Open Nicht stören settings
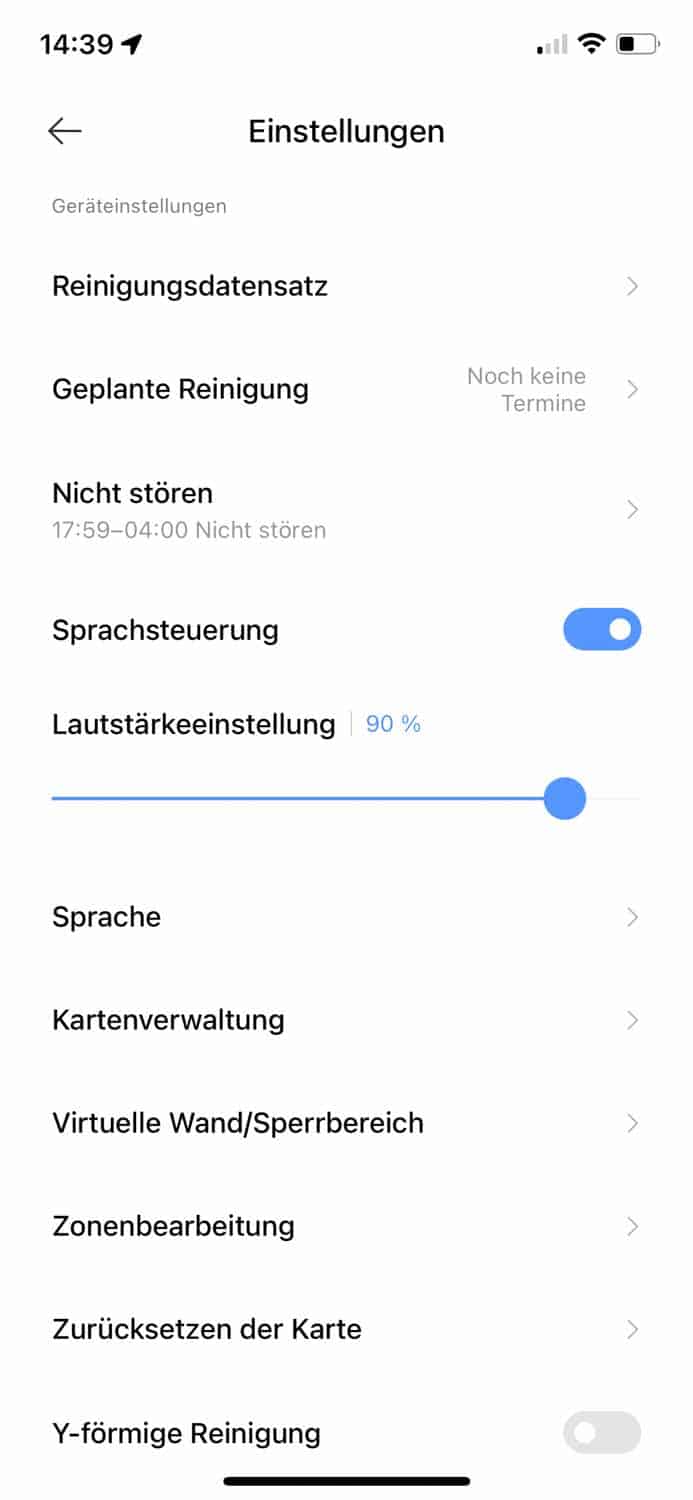This screenshot has width=693, height=1500. [x=345, y=509]
